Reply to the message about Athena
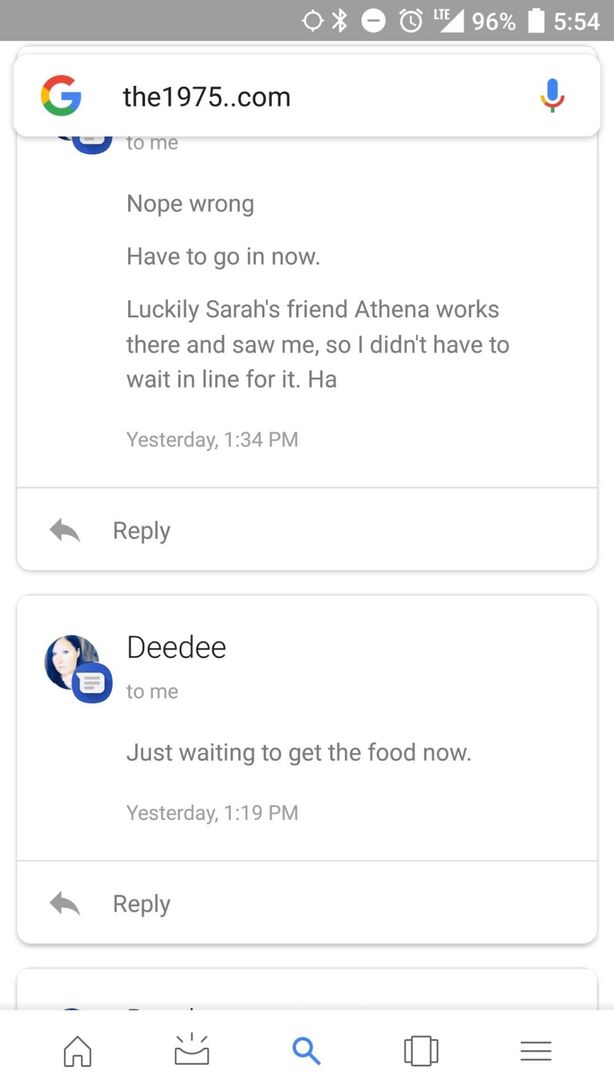The width and height of the screenshot is (614, 1092). click(111, 531)
